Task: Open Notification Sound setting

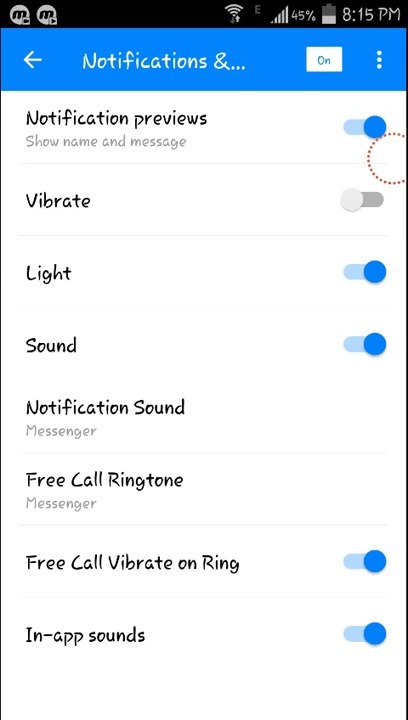Action: pyautogui.click(x=204, y=417)
